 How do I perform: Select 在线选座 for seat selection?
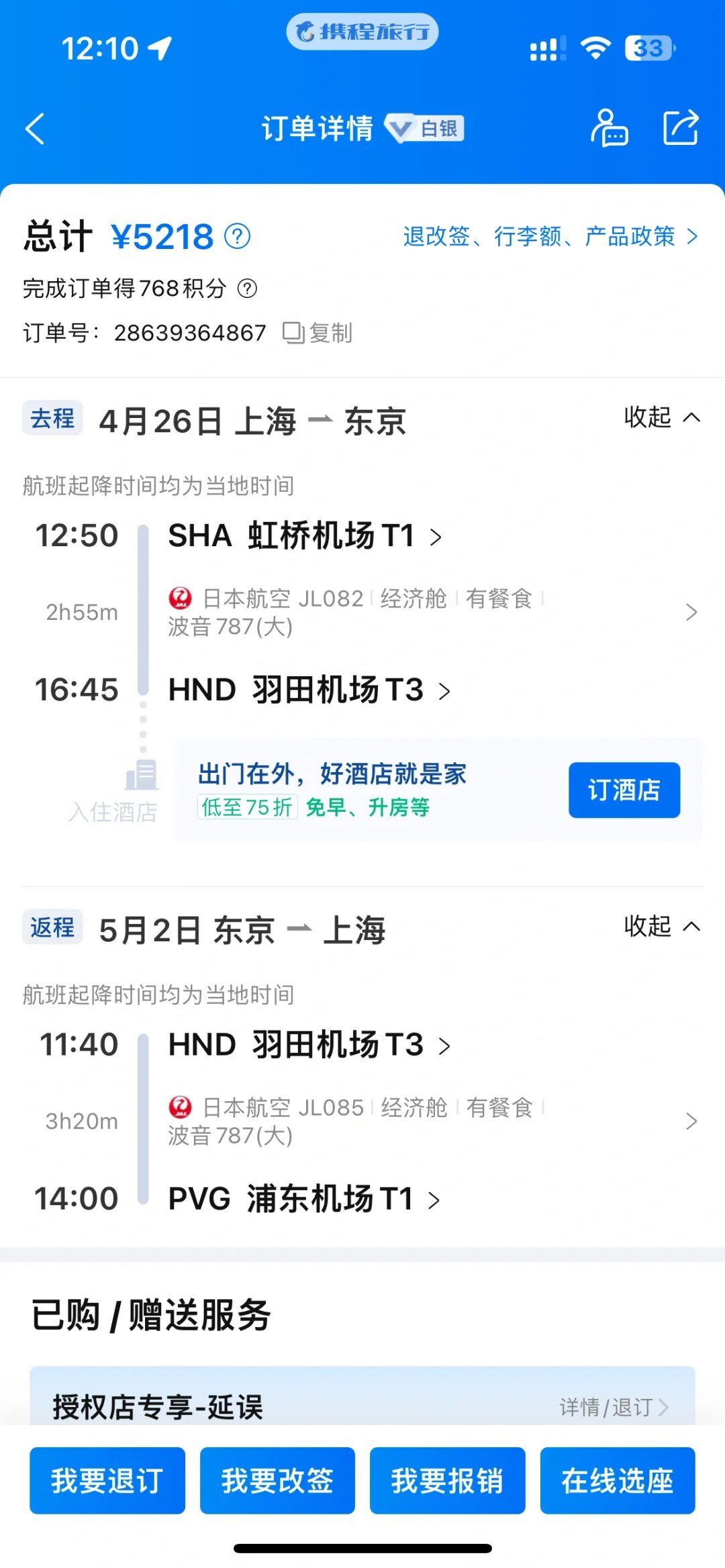(x=617, y=1480)
